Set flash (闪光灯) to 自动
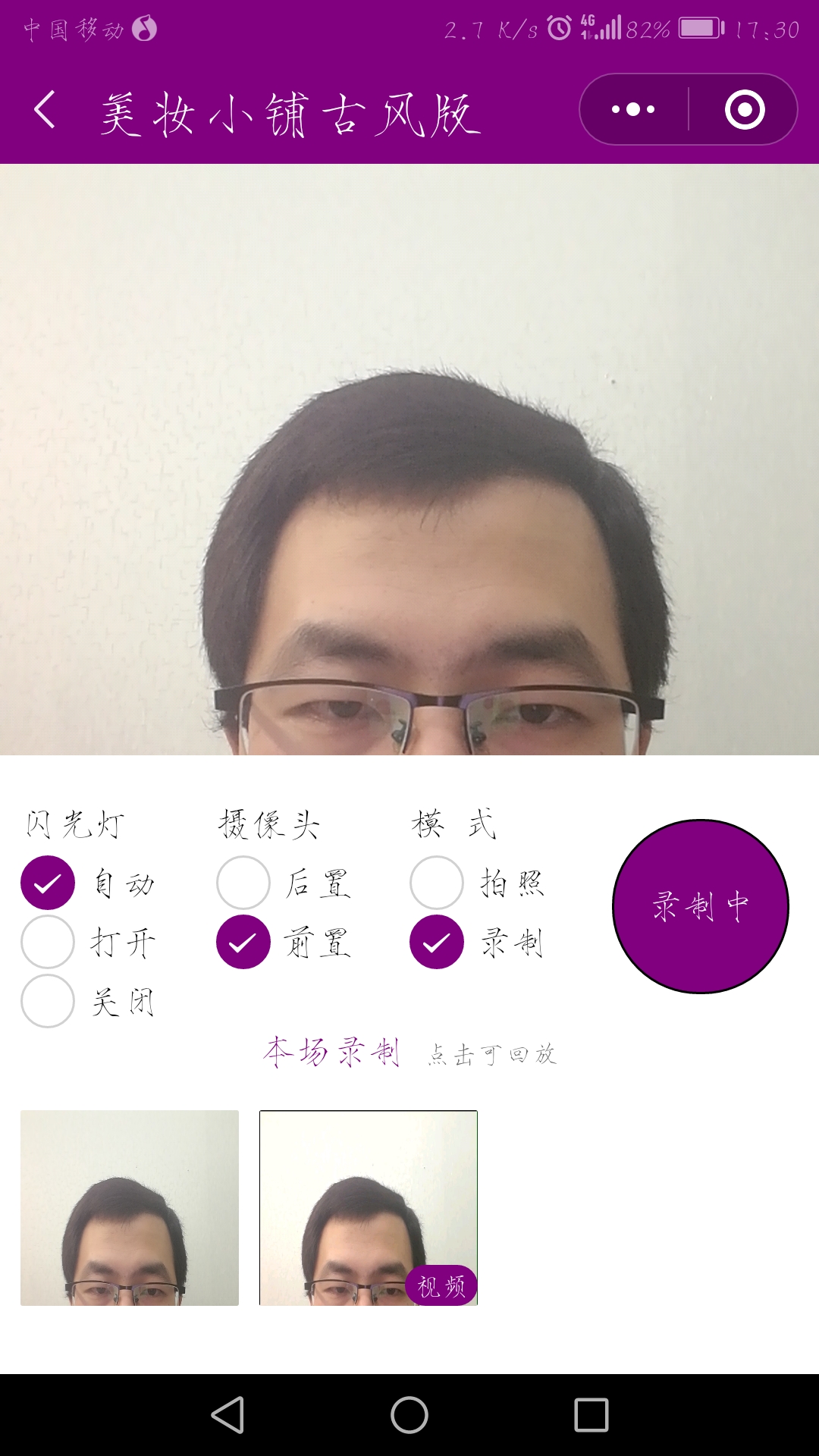Screen dimensions: 819x1456 [x=48, y=883]
